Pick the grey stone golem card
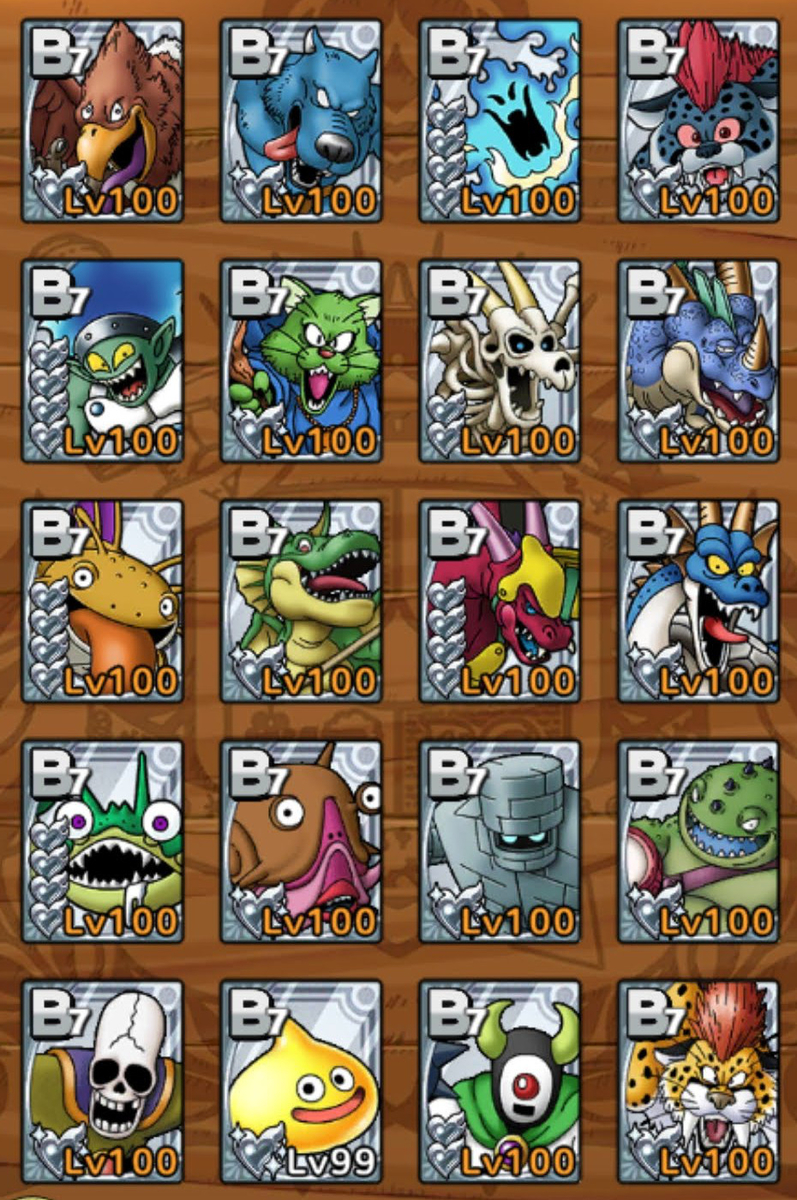This screenshot has height=1200, width=797. click(500, 840)
